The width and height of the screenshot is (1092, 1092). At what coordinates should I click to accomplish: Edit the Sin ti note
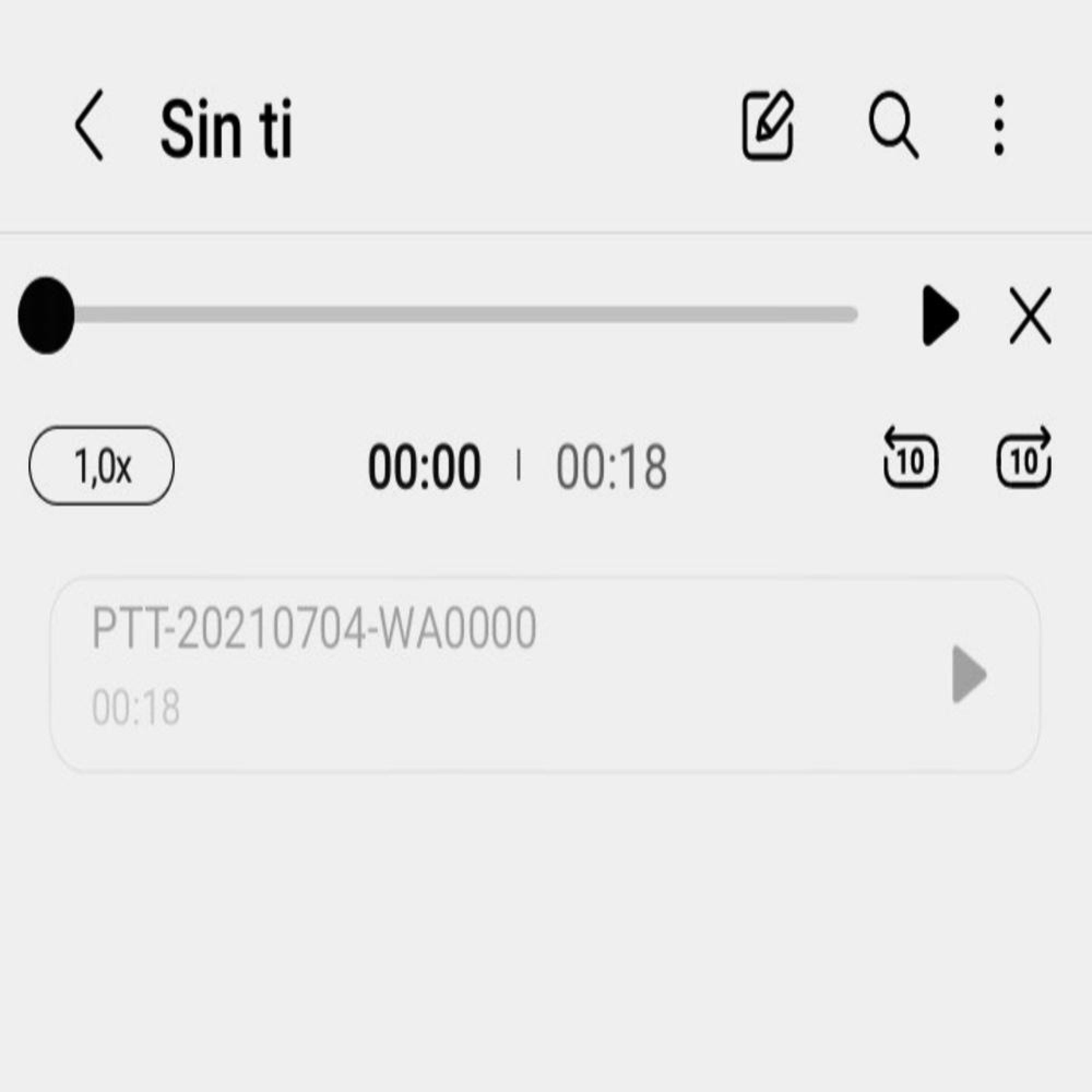click(x=768, y=125)
